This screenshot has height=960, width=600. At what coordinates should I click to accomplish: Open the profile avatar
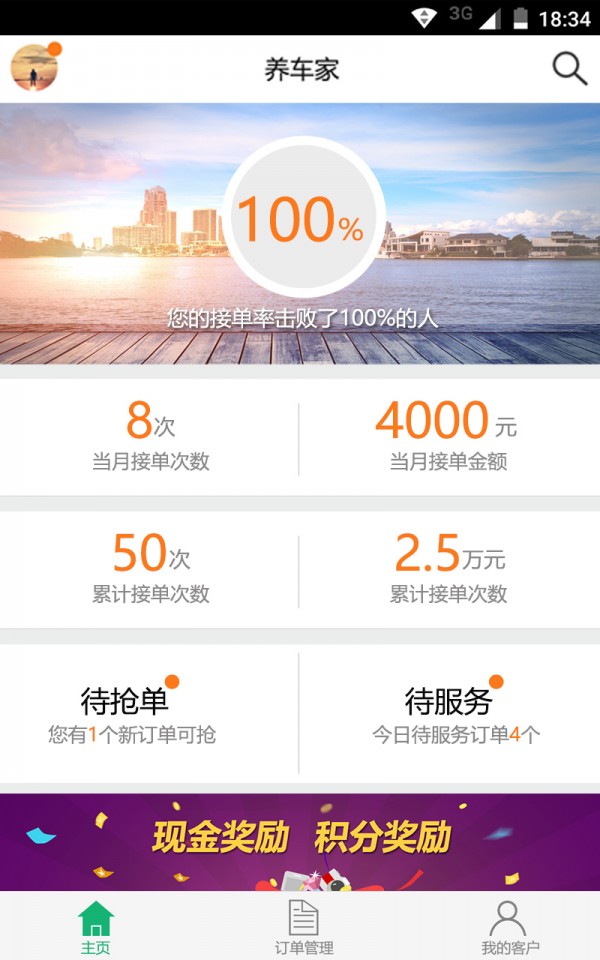click(x=34, y=68)
